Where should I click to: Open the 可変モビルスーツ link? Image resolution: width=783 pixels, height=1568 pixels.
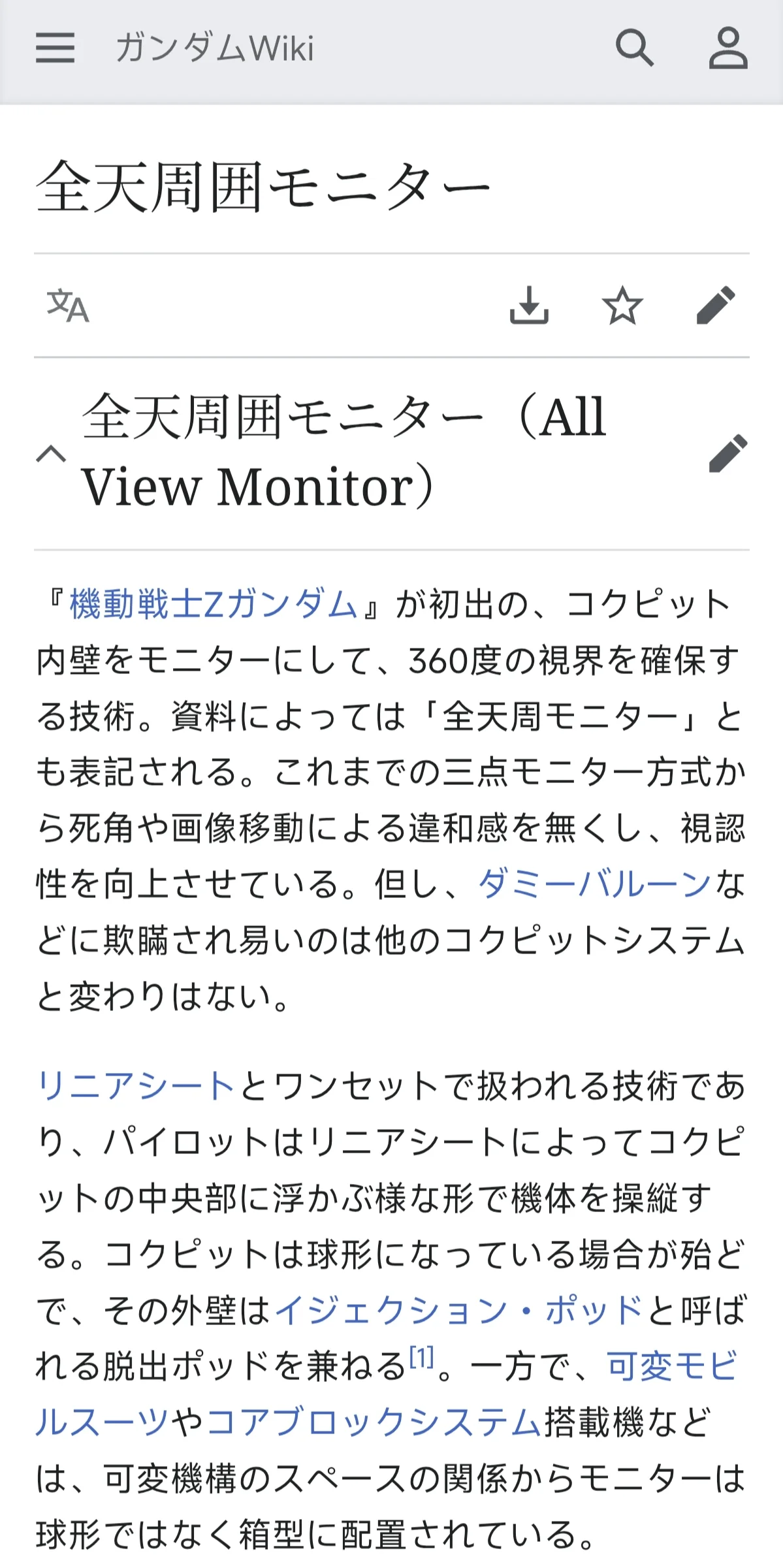pos(671,1368)
